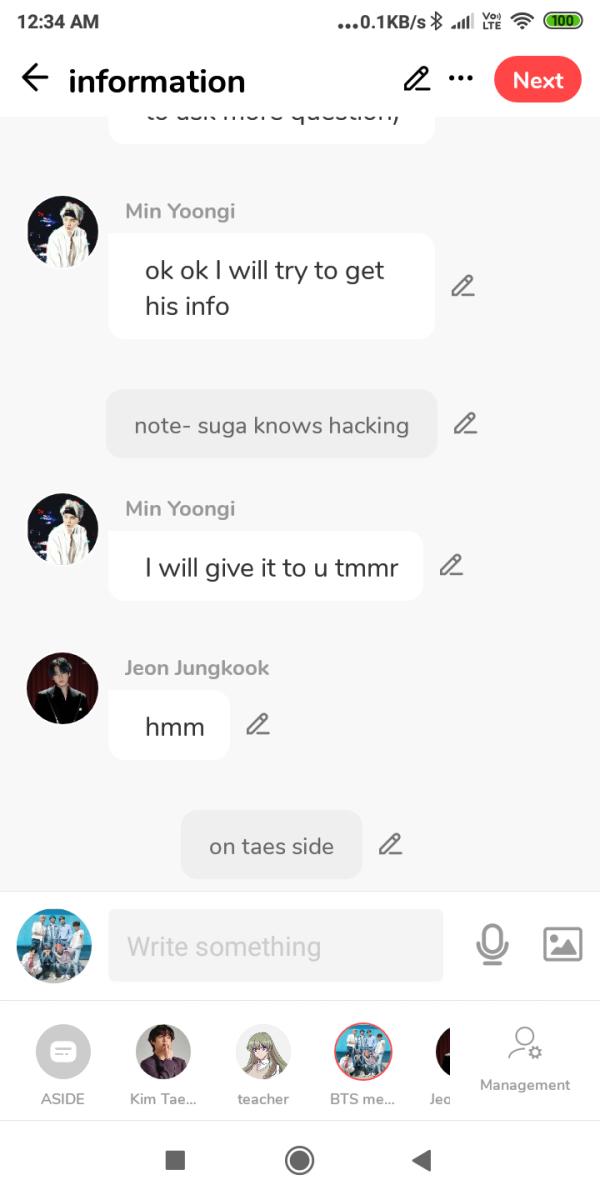Tap the pencil icon in the header
Viewport: 600px width, 1200px height.
[416, 79]
